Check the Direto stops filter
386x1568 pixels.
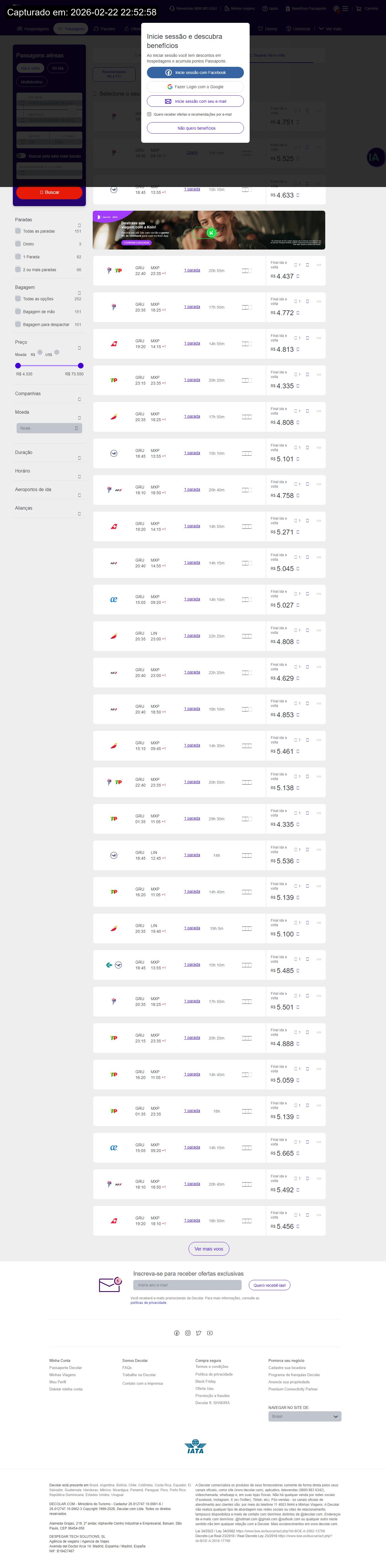click(x=18, y=244)
